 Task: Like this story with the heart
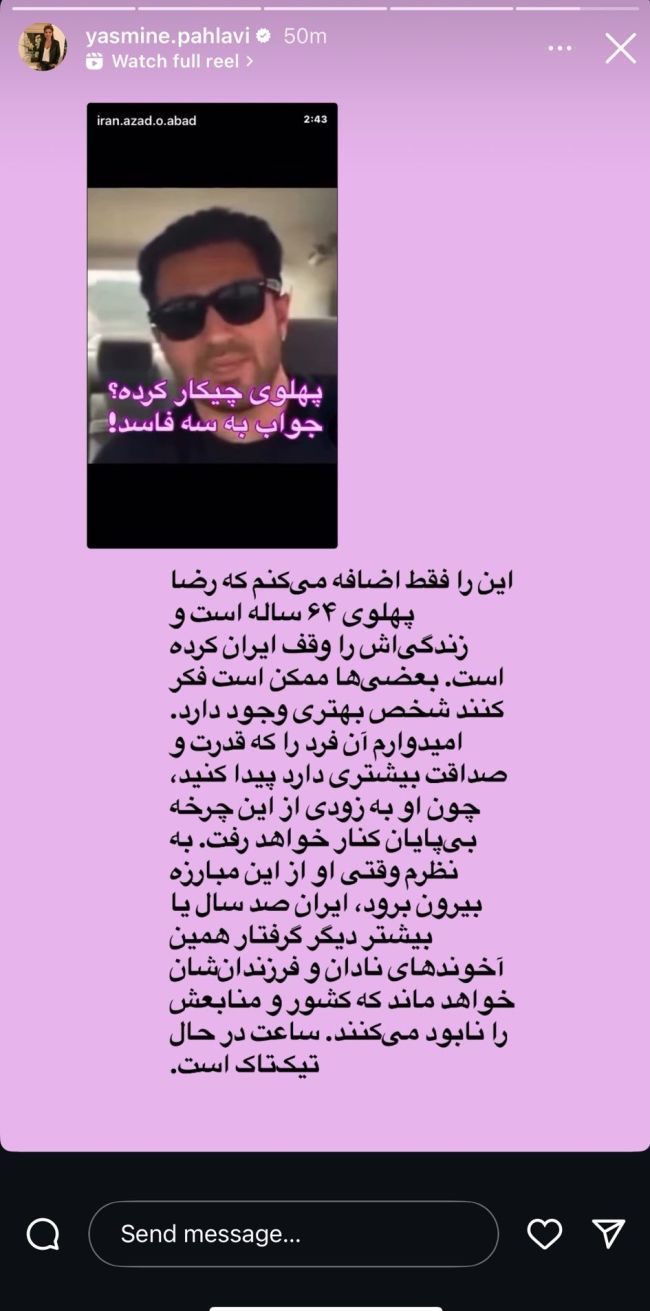click(544, 1234)
